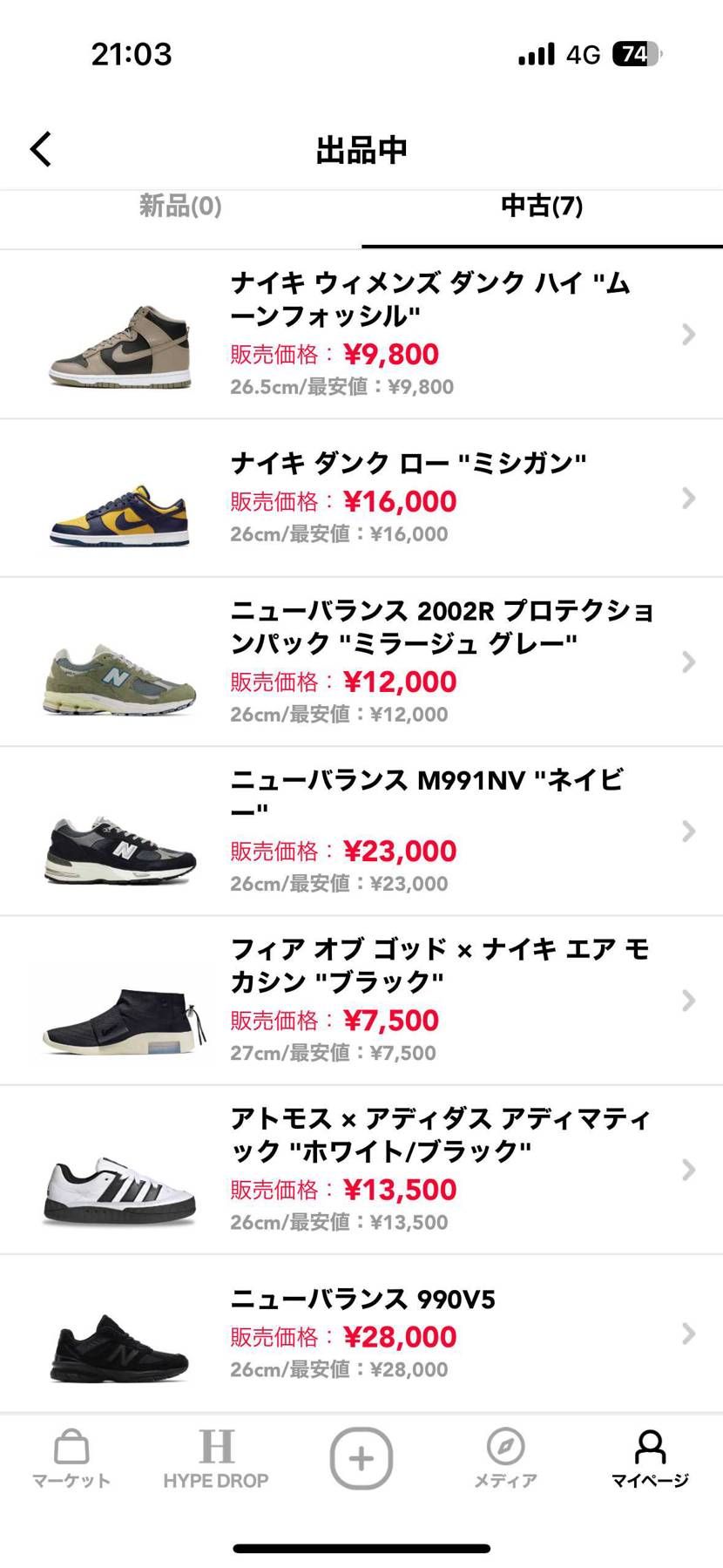
Task: Tap the person silhouette icon bottom right
Action: coord(649,1447)
